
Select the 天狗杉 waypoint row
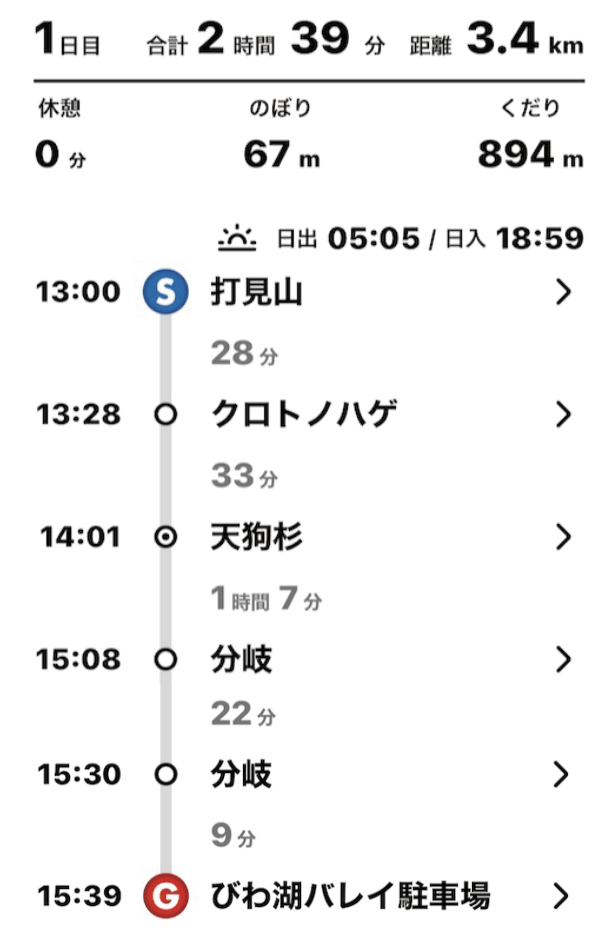(304, 537)
